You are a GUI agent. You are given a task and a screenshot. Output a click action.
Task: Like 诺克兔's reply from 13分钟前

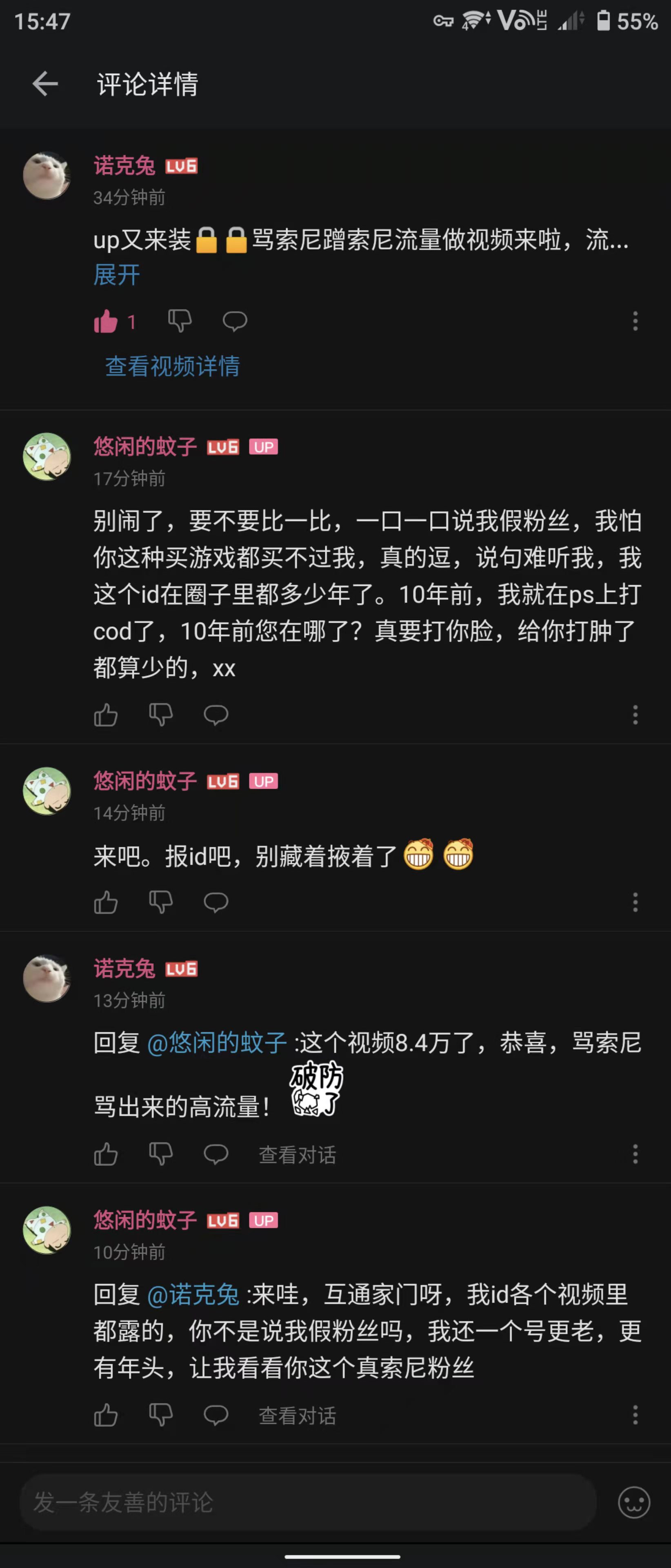106,1154
